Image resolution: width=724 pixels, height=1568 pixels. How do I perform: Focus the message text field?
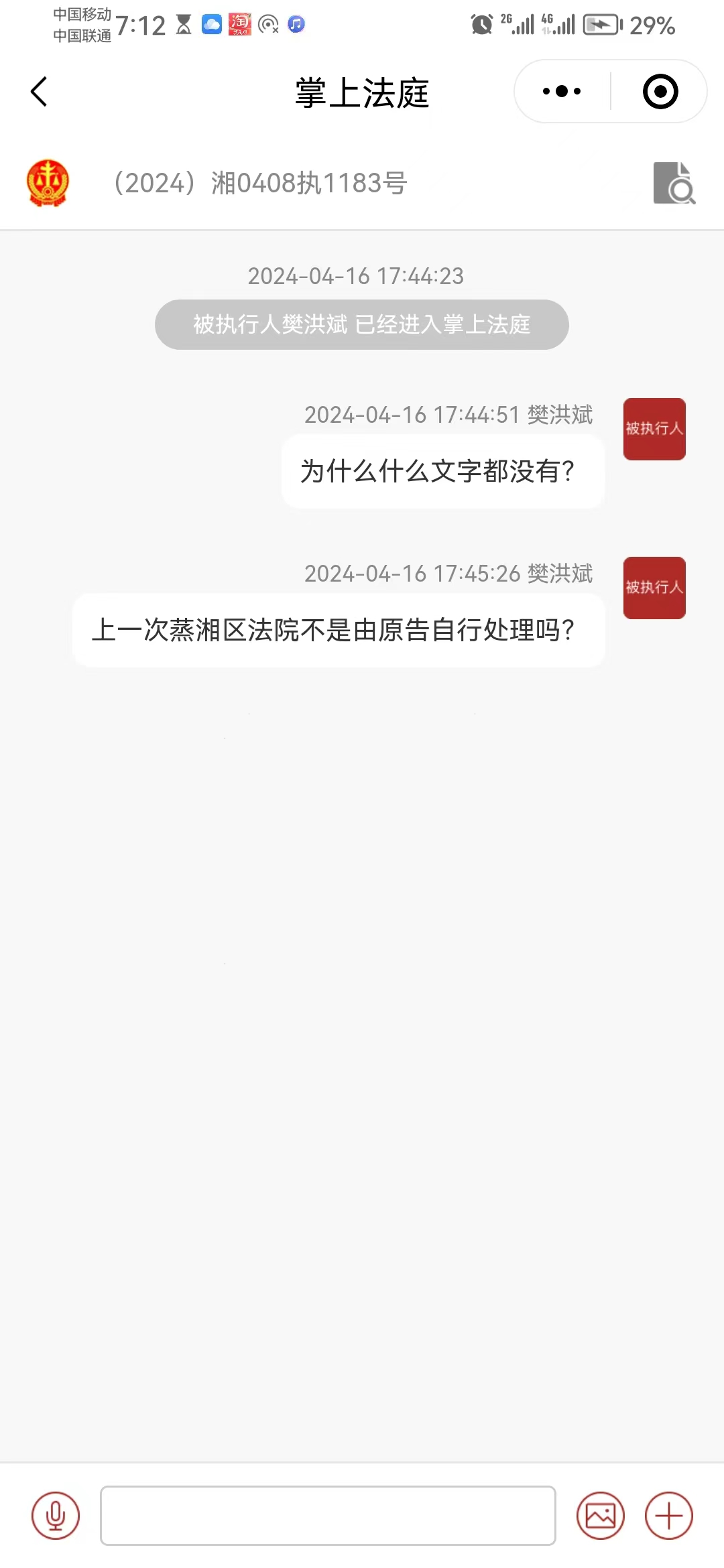328,1516
